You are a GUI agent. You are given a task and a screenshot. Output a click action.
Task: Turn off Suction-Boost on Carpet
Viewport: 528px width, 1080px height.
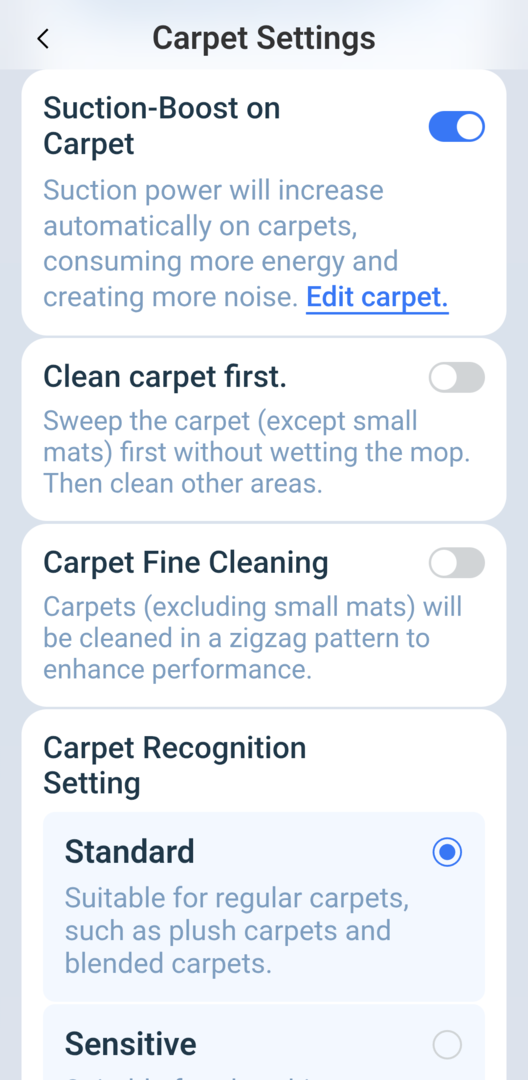click(x=456, y=127)
